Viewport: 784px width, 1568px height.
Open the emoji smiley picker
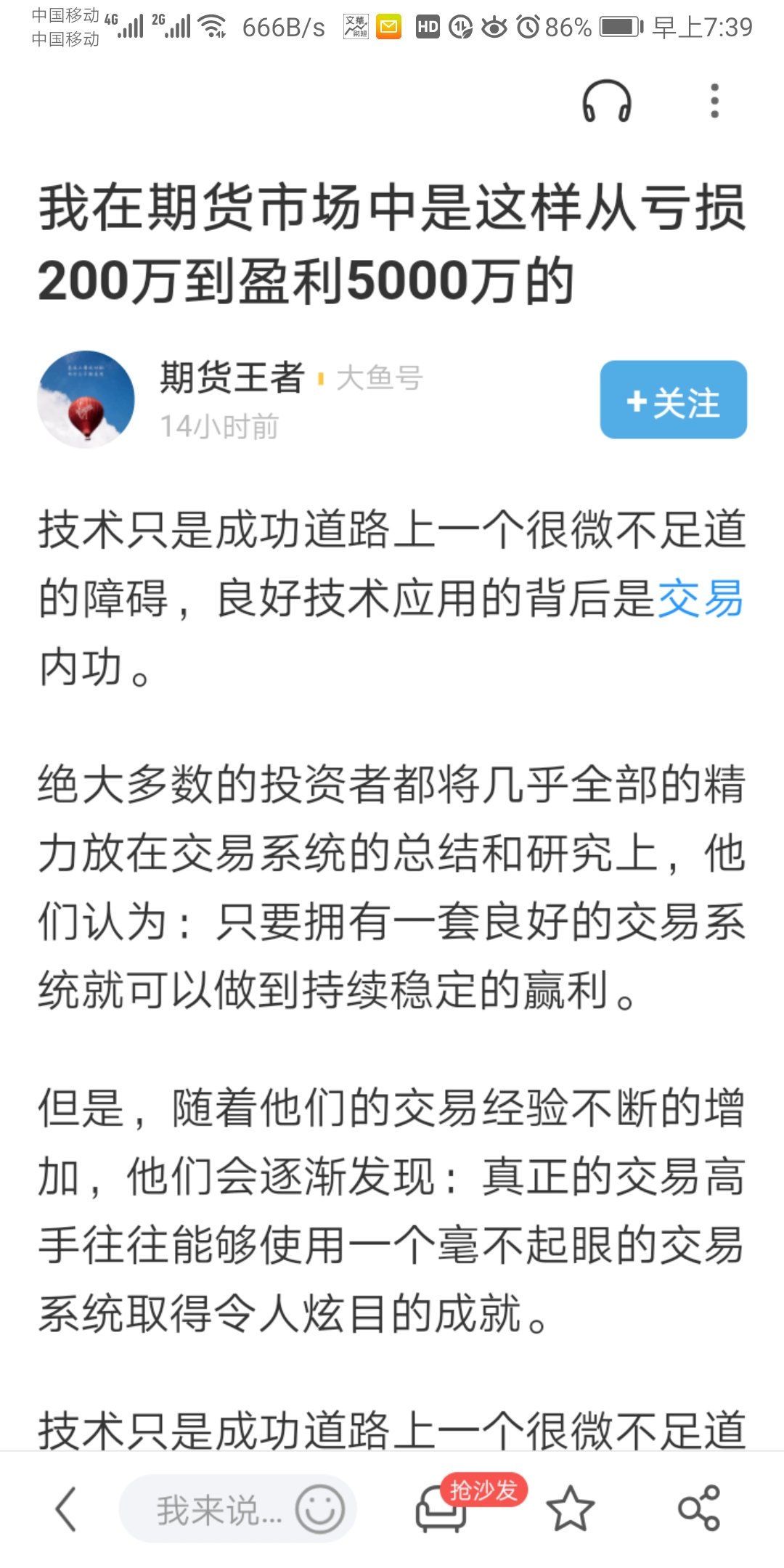(x=319, y=1509)
